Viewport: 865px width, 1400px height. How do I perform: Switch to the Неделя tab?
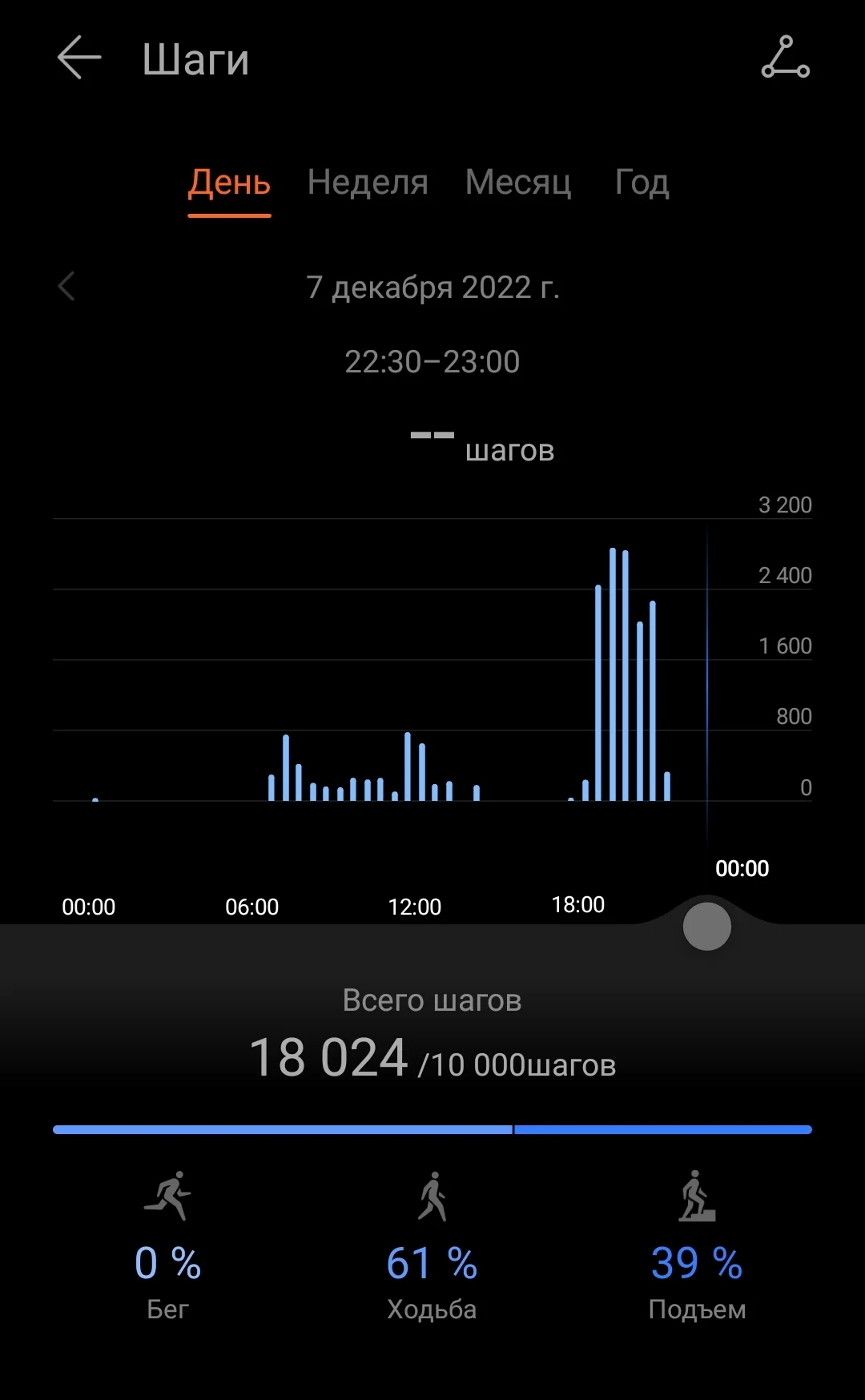tap(368, 183)
